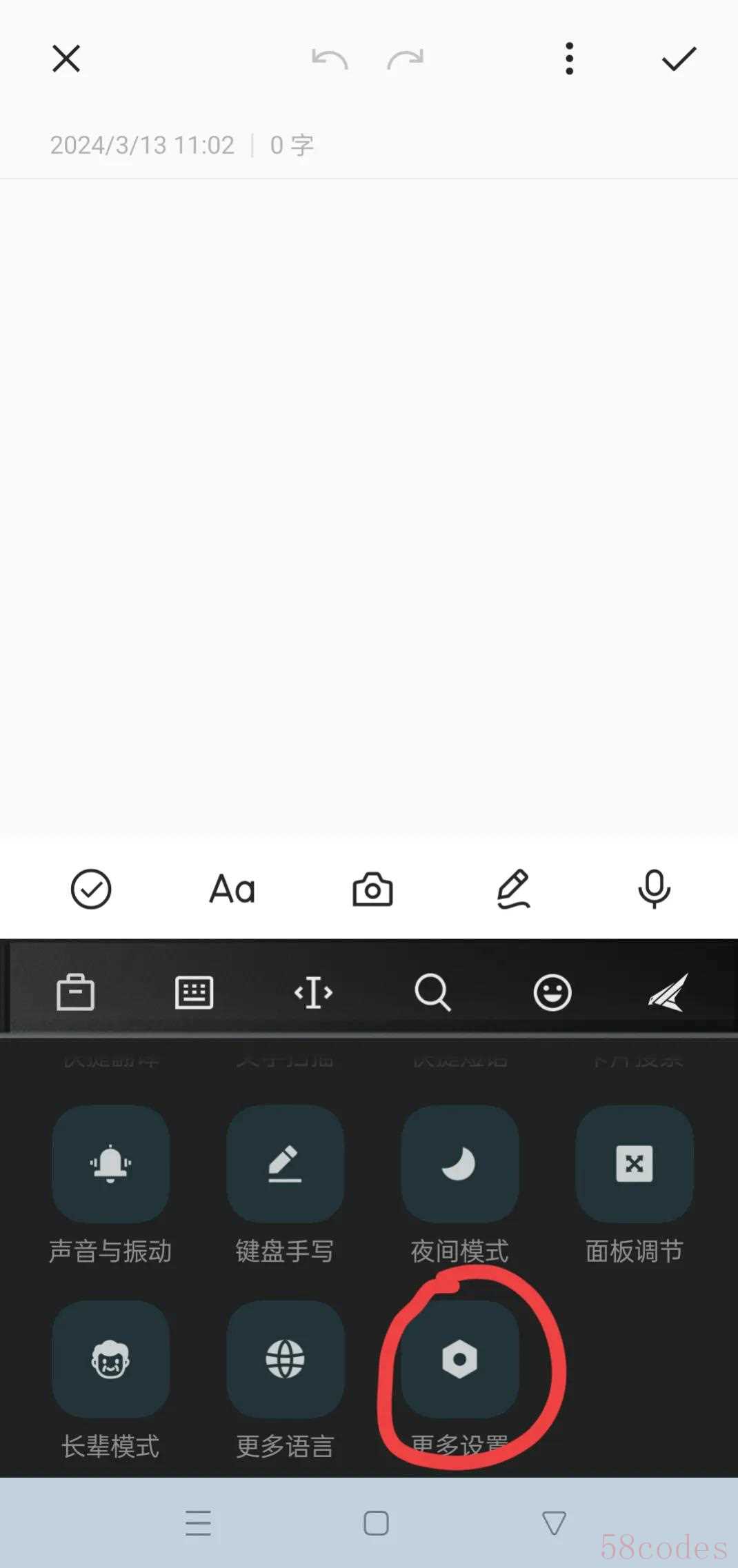Redo the last edit
The image size is (738, 1568).
pyautogui.click(x=406, y=59)
